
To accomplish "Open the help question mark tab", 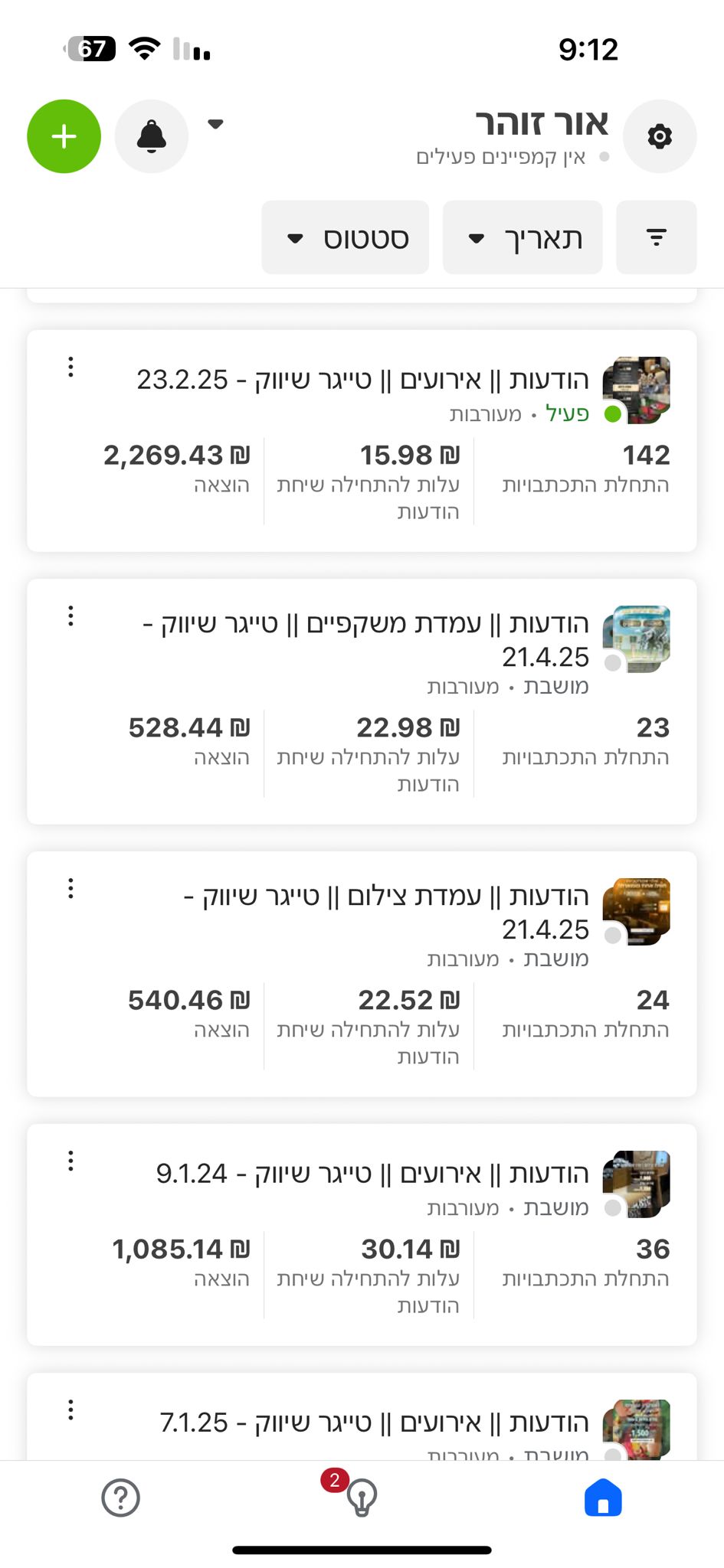I will (x=121, y=1498).
